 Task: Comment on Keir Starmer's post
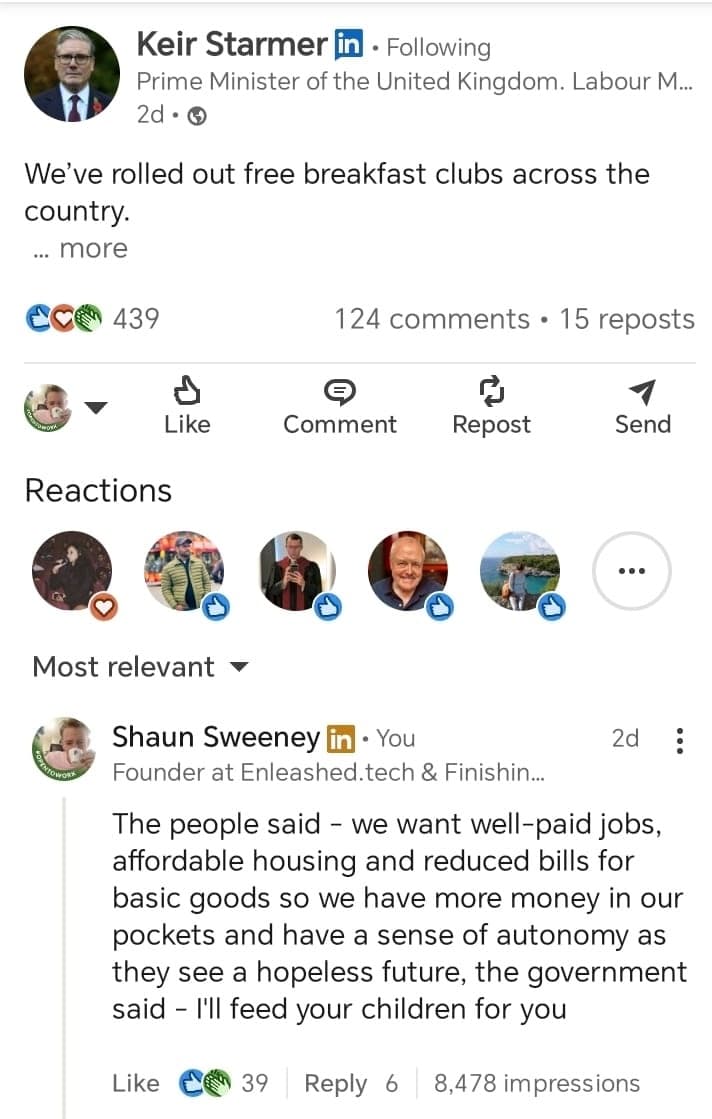[x=340, y=407]
